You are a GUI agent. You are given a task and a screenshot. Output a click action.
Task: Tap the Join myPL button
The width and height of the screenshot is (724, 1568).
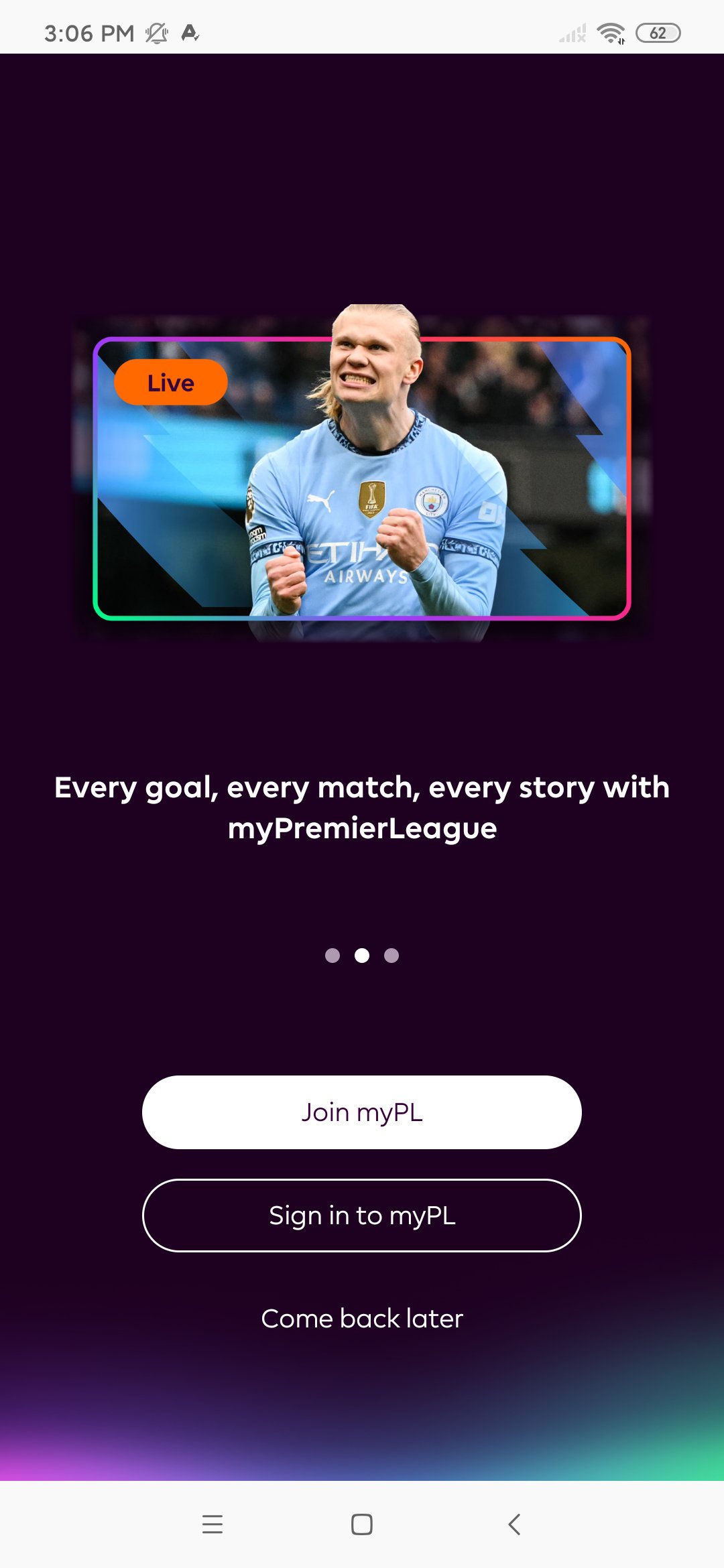click(x=362, y=1112)
